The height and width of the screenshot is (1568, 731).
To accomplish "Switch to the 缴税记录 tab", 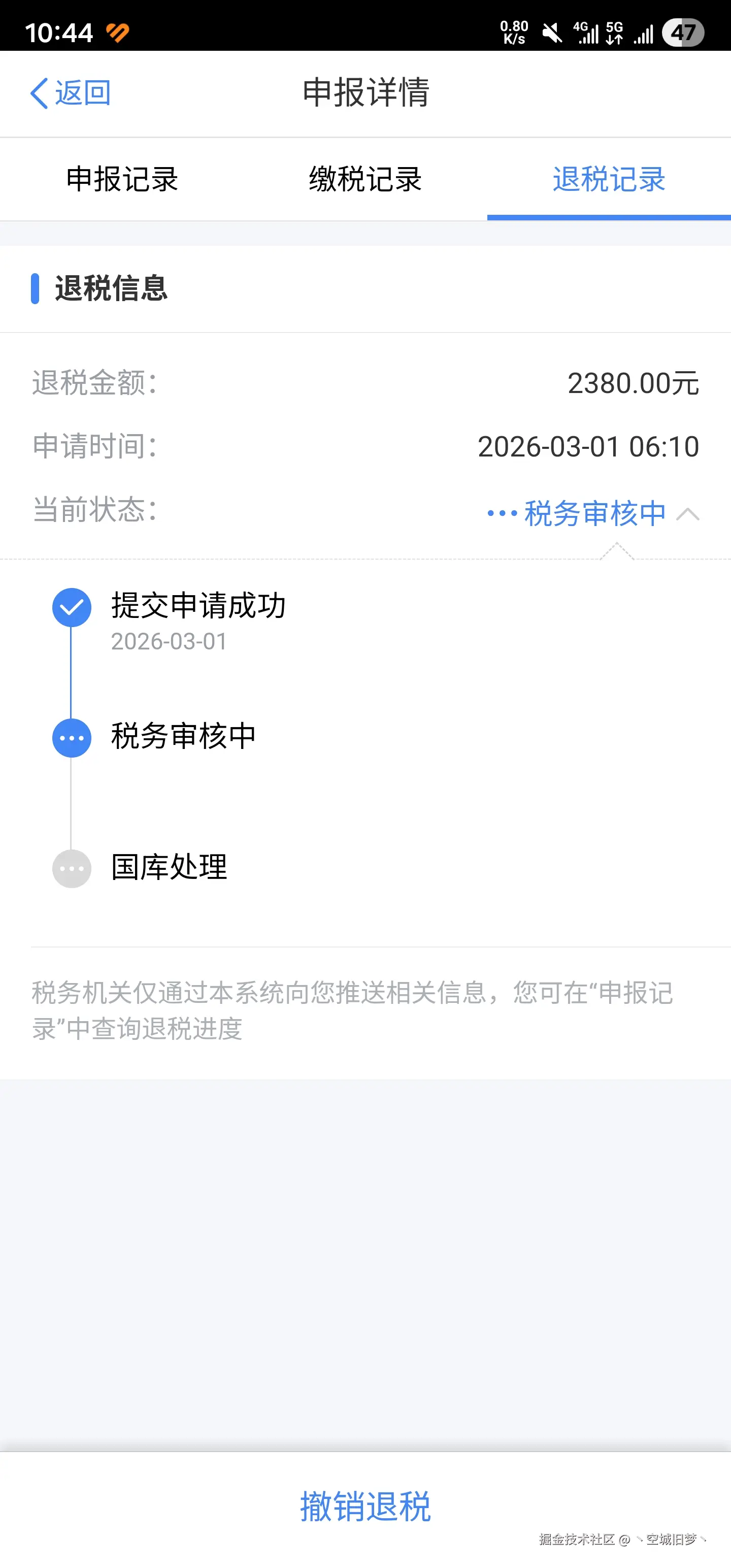I will pos(365,179).
